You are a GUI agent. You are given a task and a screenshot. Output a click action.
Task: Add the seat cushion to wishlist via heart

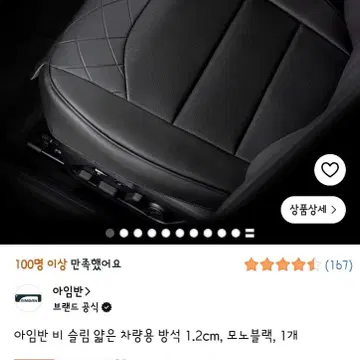[330, 170]
